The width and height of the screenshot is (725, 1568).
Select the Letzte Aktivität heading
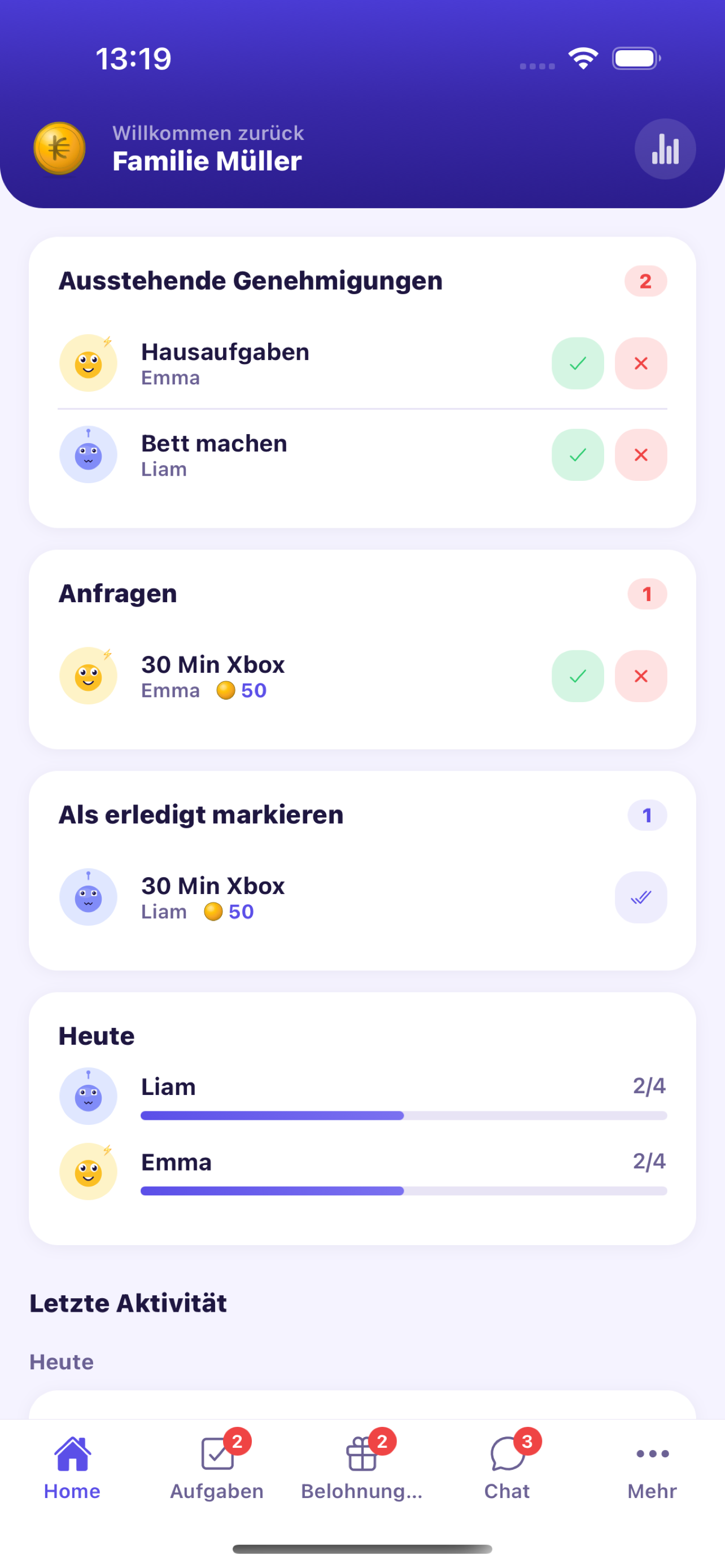[127, 1303]
